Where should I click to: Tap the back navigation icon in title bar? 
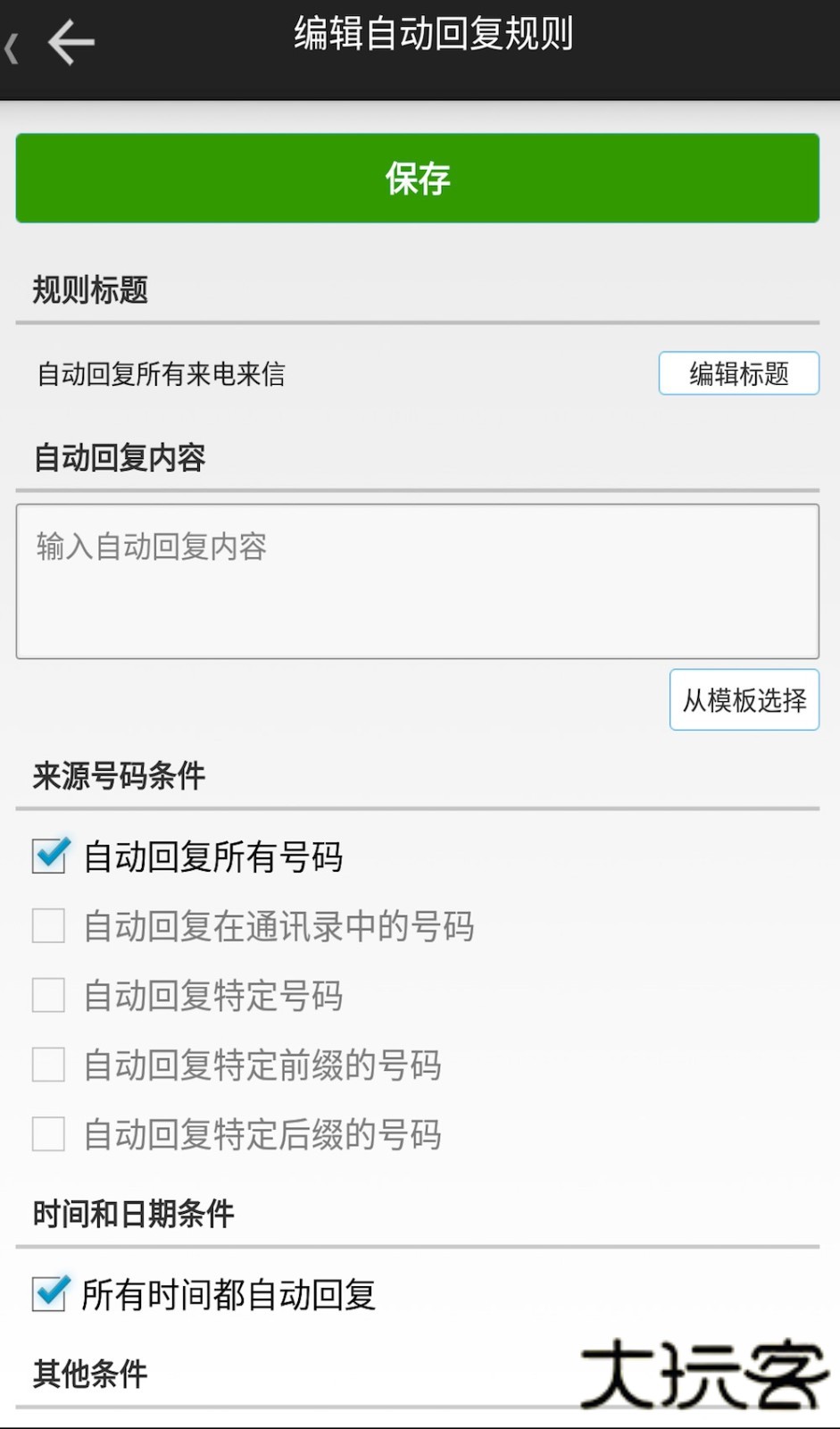pos(73,40)
